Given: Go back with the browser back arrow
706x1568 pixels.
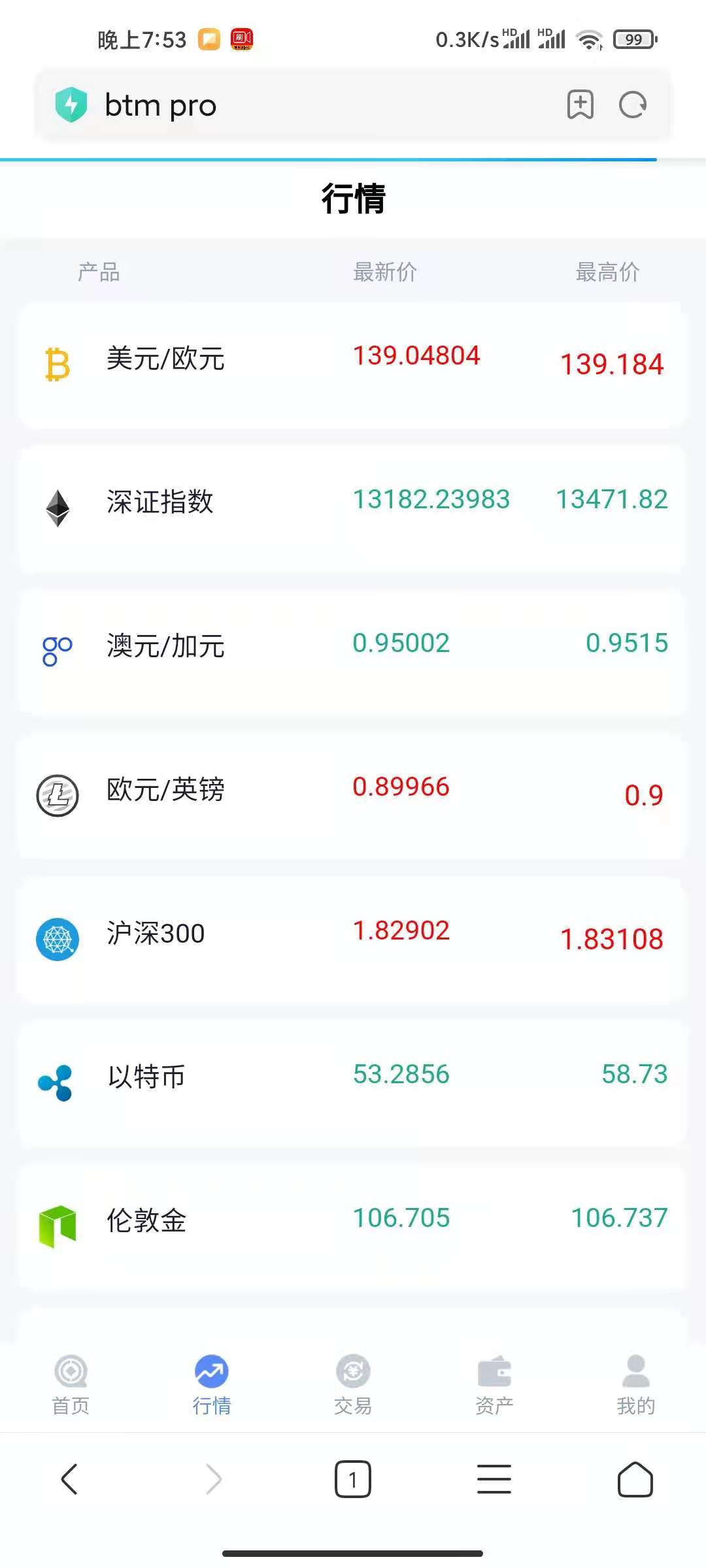Looking at the screenshot, I should (70, 1479).
